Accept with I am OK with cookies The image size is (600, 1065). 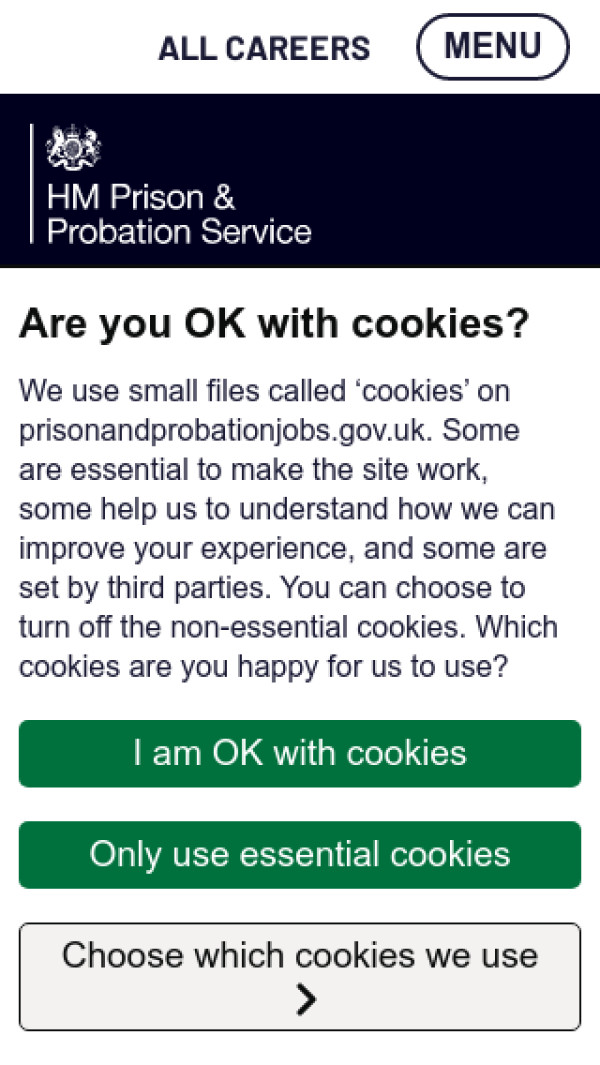coord(300,753)
